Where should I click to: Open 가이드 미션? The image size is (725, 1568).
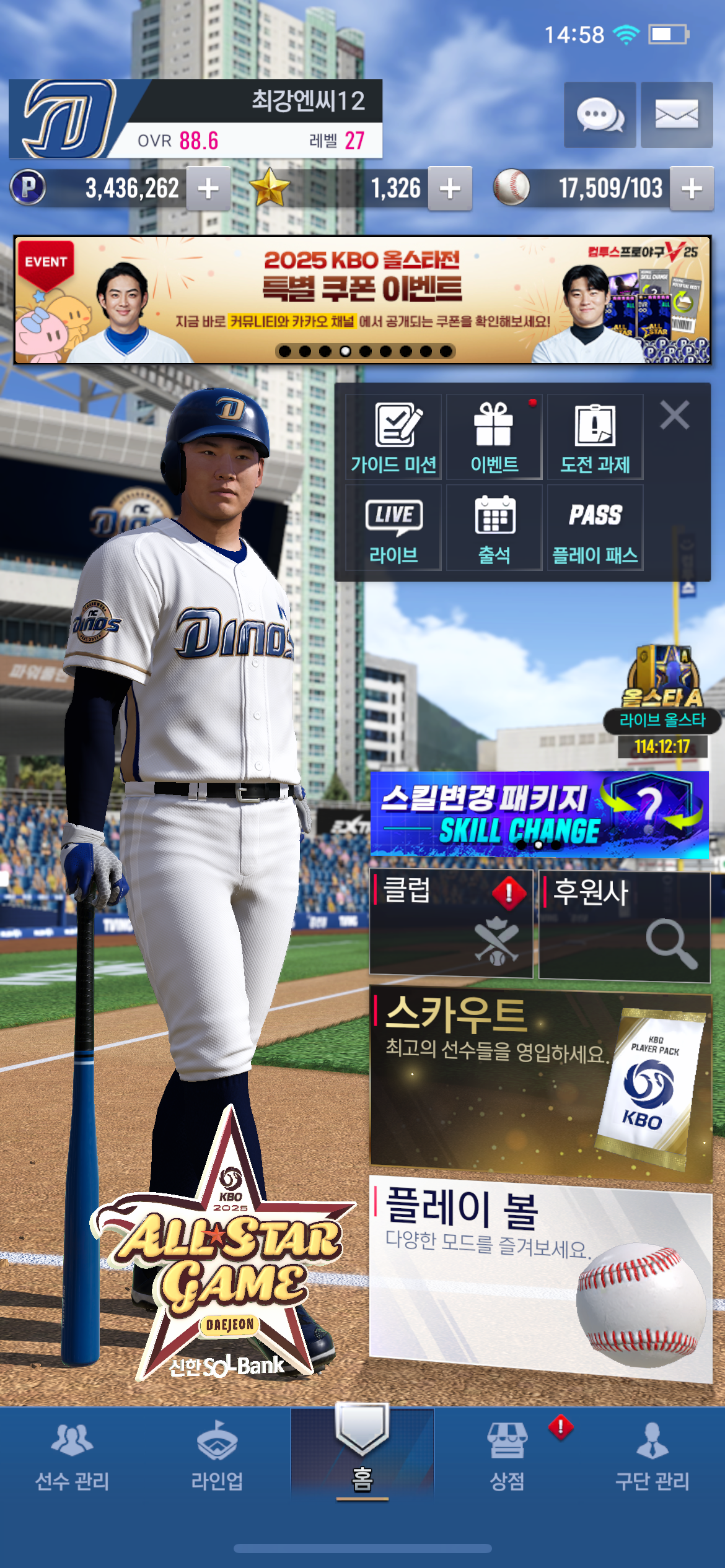coord(393,437)
